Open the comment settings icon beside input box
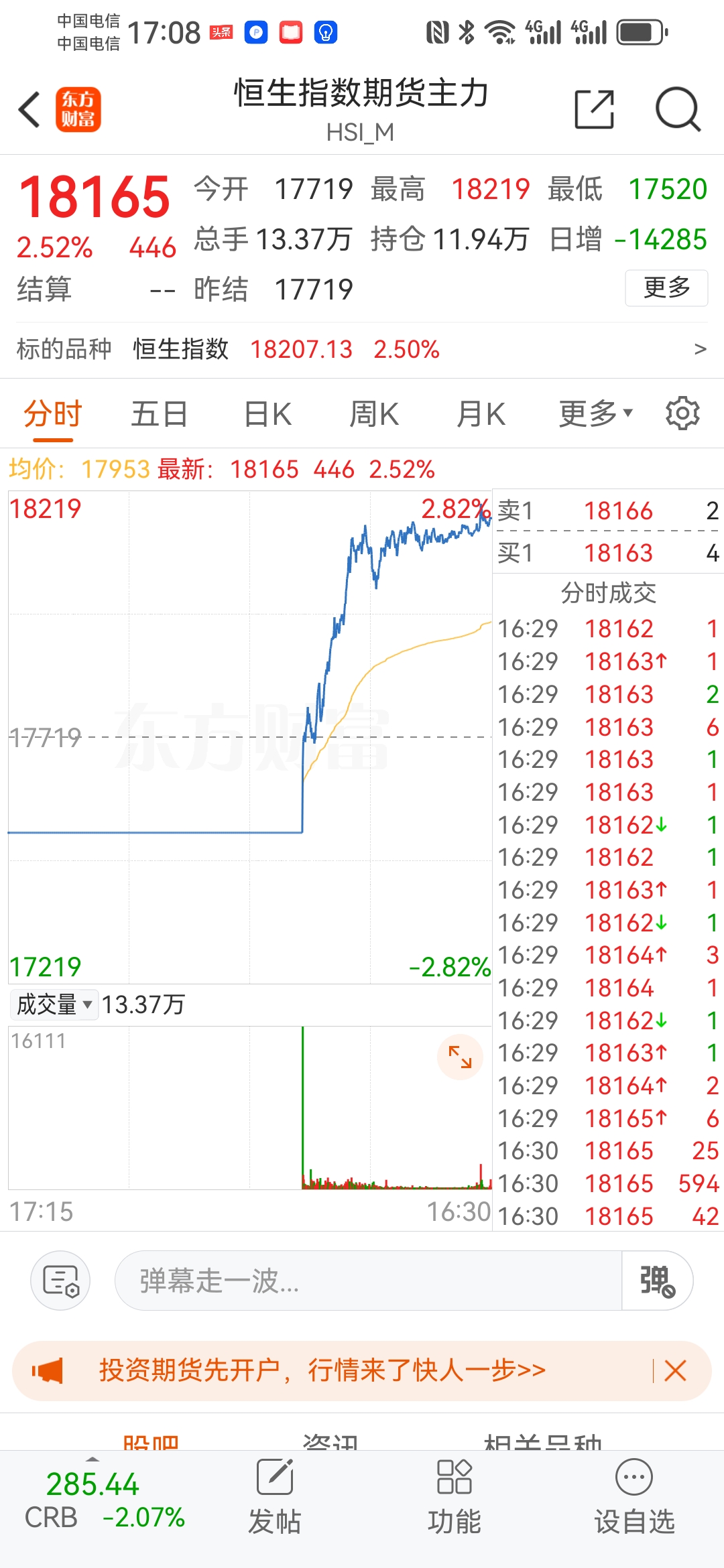Image resolution: width=724 pixels, height=1568 pixels. point(60,1280)
